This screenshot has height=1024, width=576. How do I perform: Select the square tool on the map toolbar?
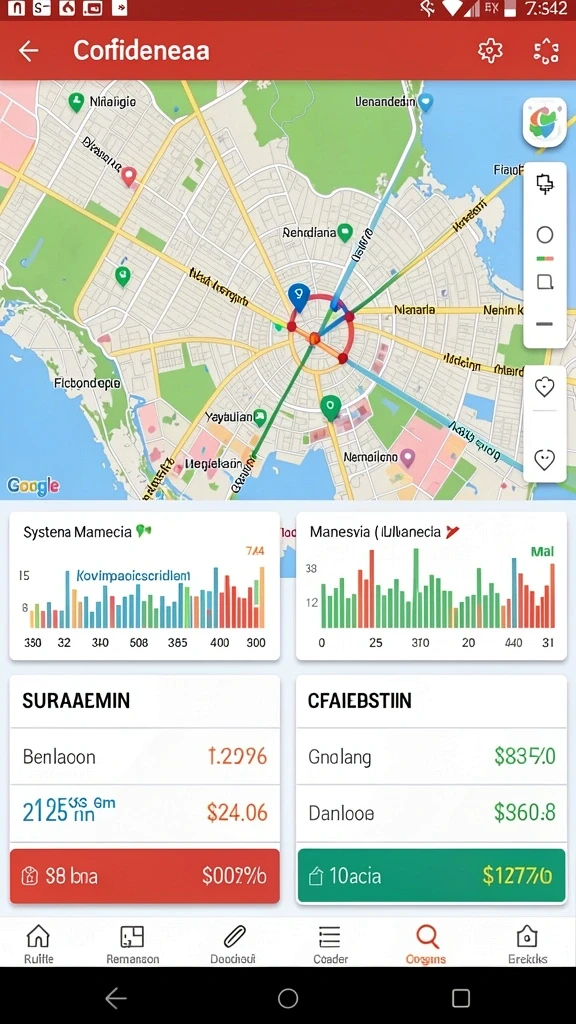click(x=545, y=282)
